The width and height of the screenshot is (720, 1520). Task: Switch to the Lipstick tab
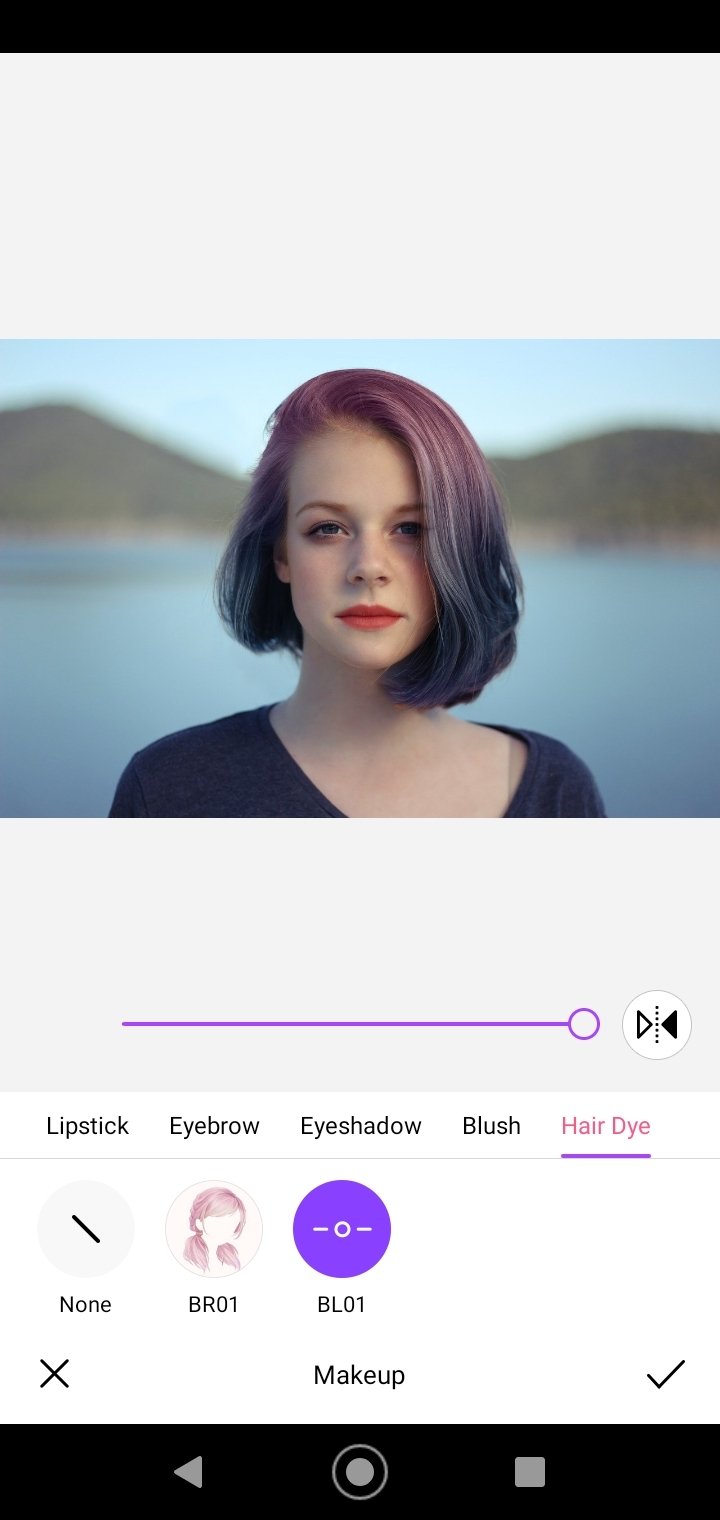pyautogui.click(x=88, y=1126)
